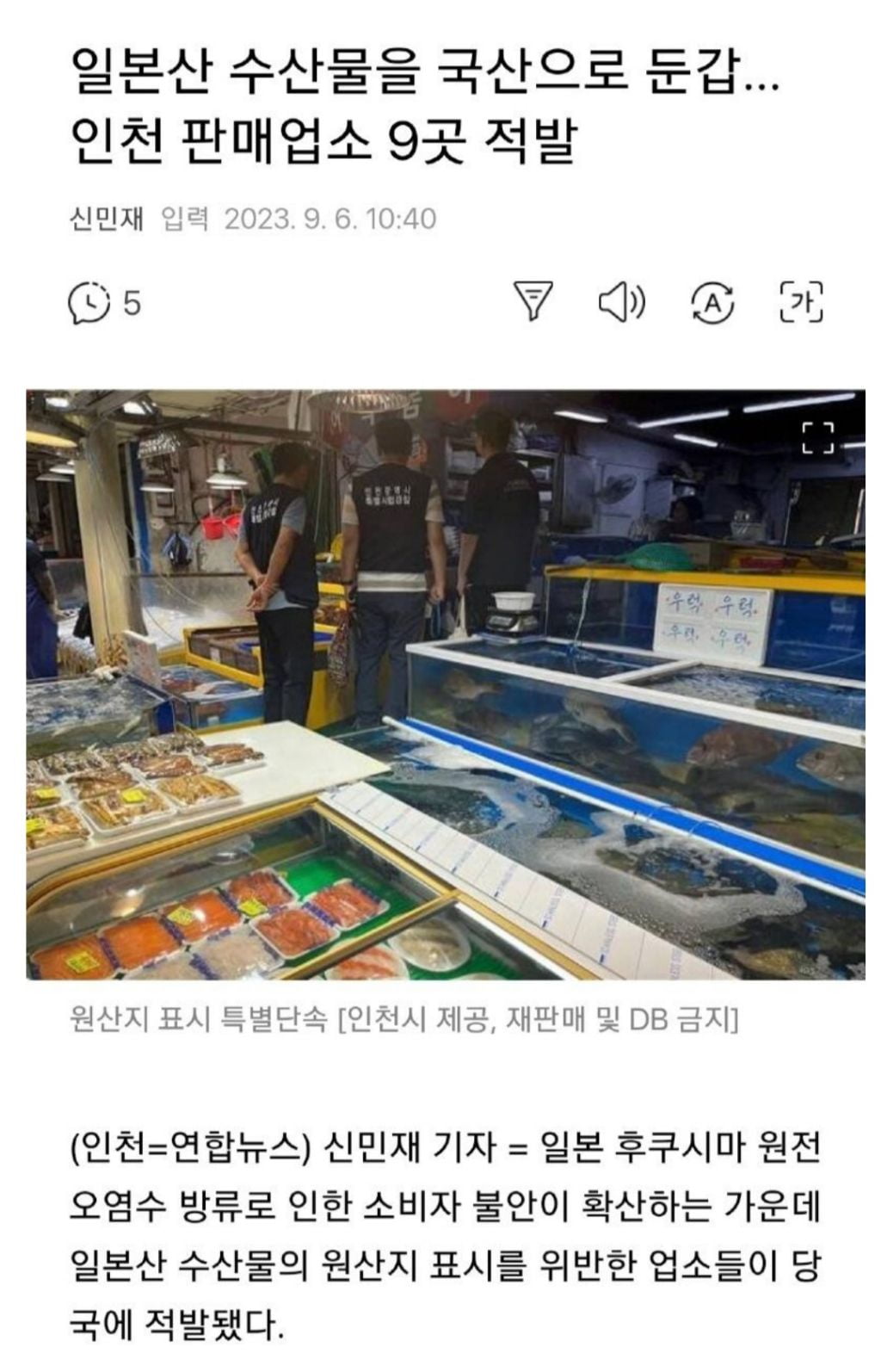
Task: Open the fish market inspection photo
Action: pos(445,684)
